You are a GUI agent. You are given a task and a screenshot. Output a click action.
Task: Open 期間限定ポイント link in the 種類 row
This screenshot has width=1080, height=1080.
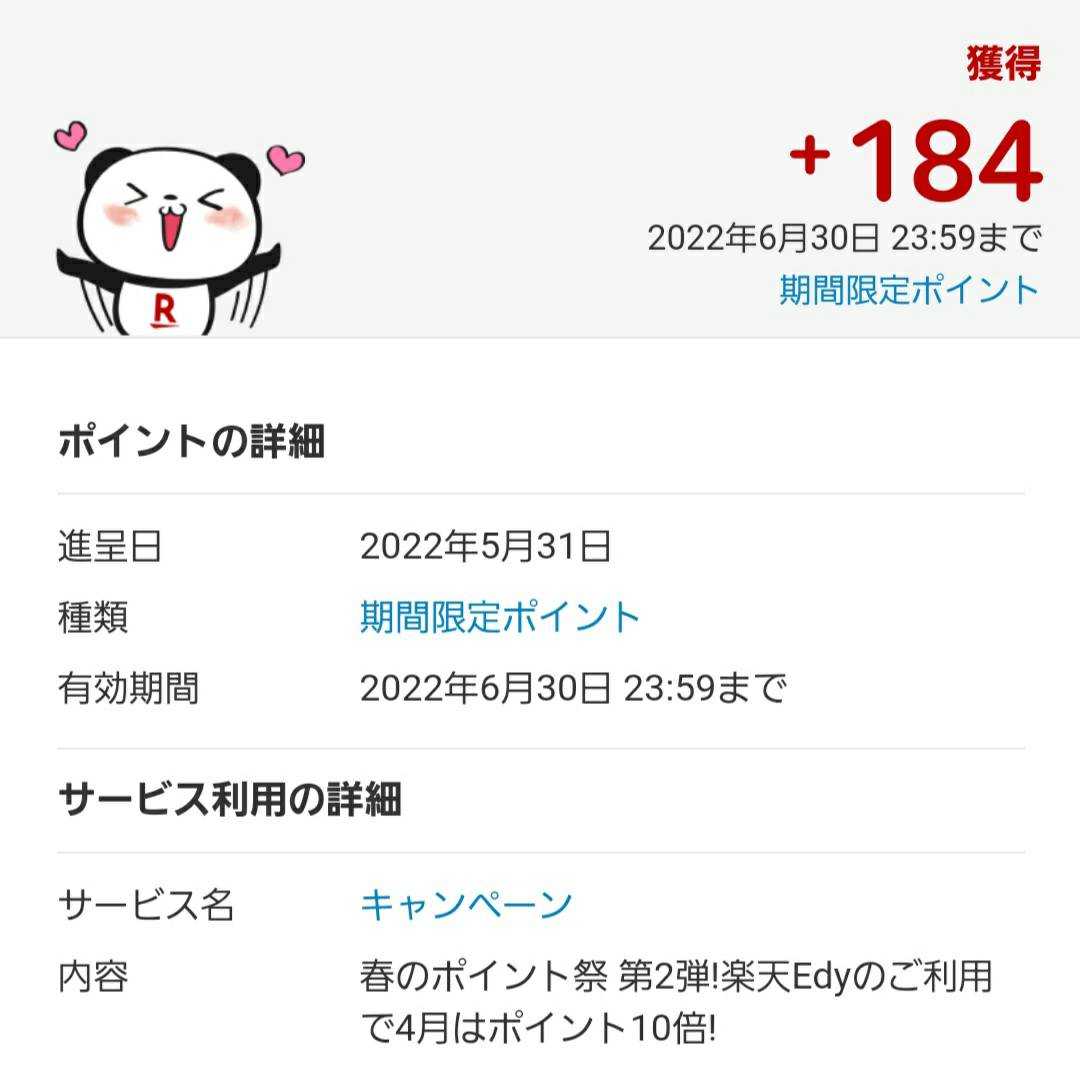[x=499, y=618]
